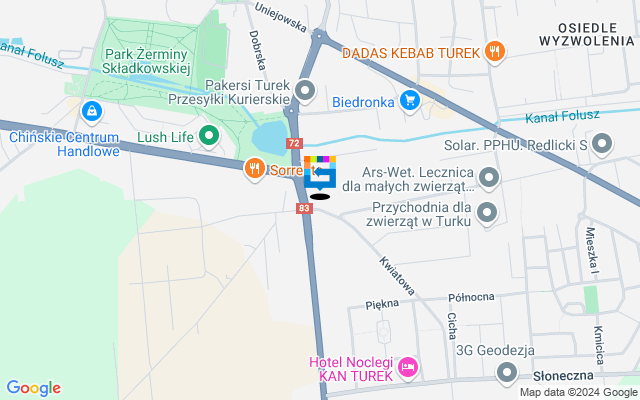Open the Lush Life map marker
The image size is (640, 400).
pyautogui.click(x=209, y=134)
